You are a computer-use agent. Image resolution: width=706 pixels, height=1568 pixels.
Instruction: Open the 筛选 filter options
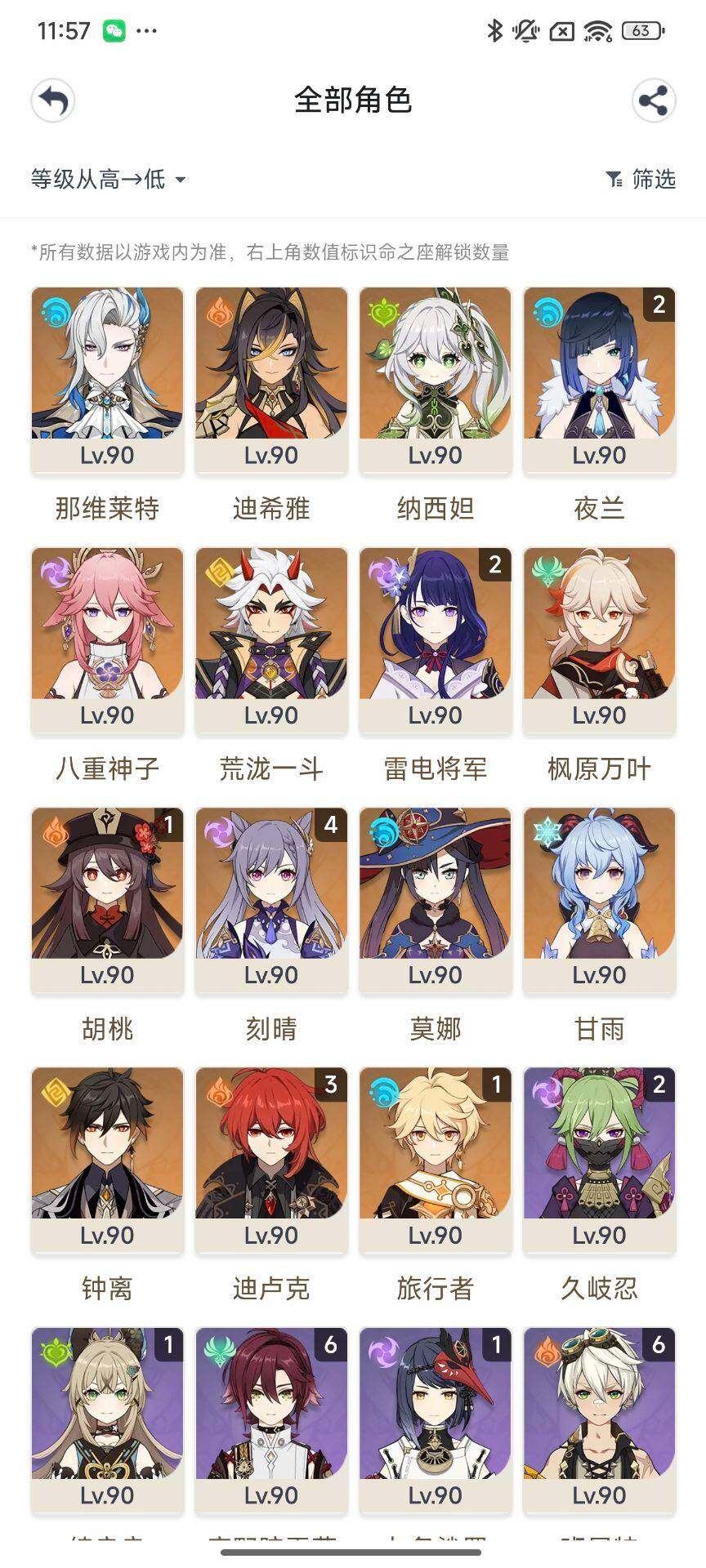tap(641, 179)
